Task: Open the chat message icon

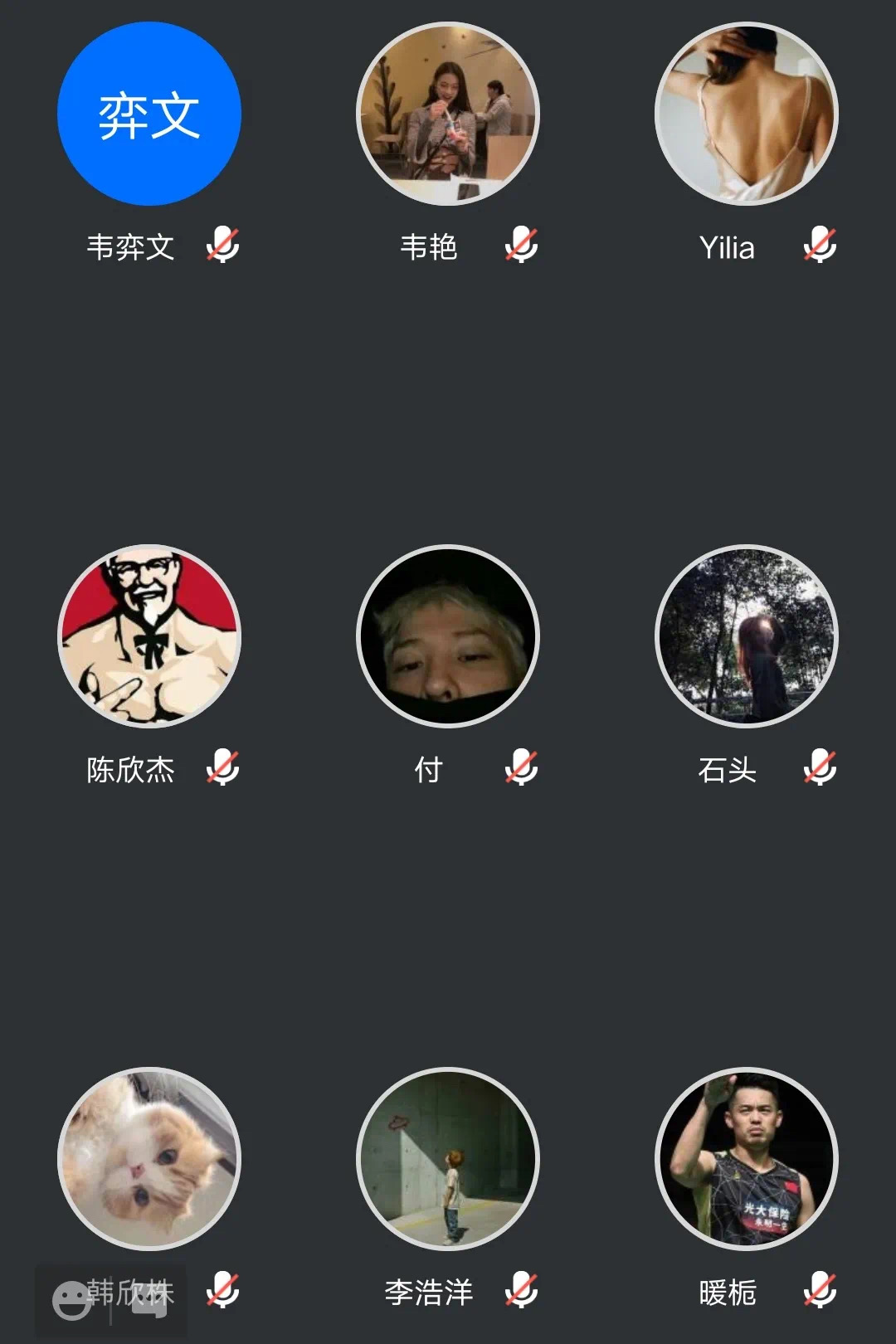Action: pyautogui.click(x=149, y=1300)
